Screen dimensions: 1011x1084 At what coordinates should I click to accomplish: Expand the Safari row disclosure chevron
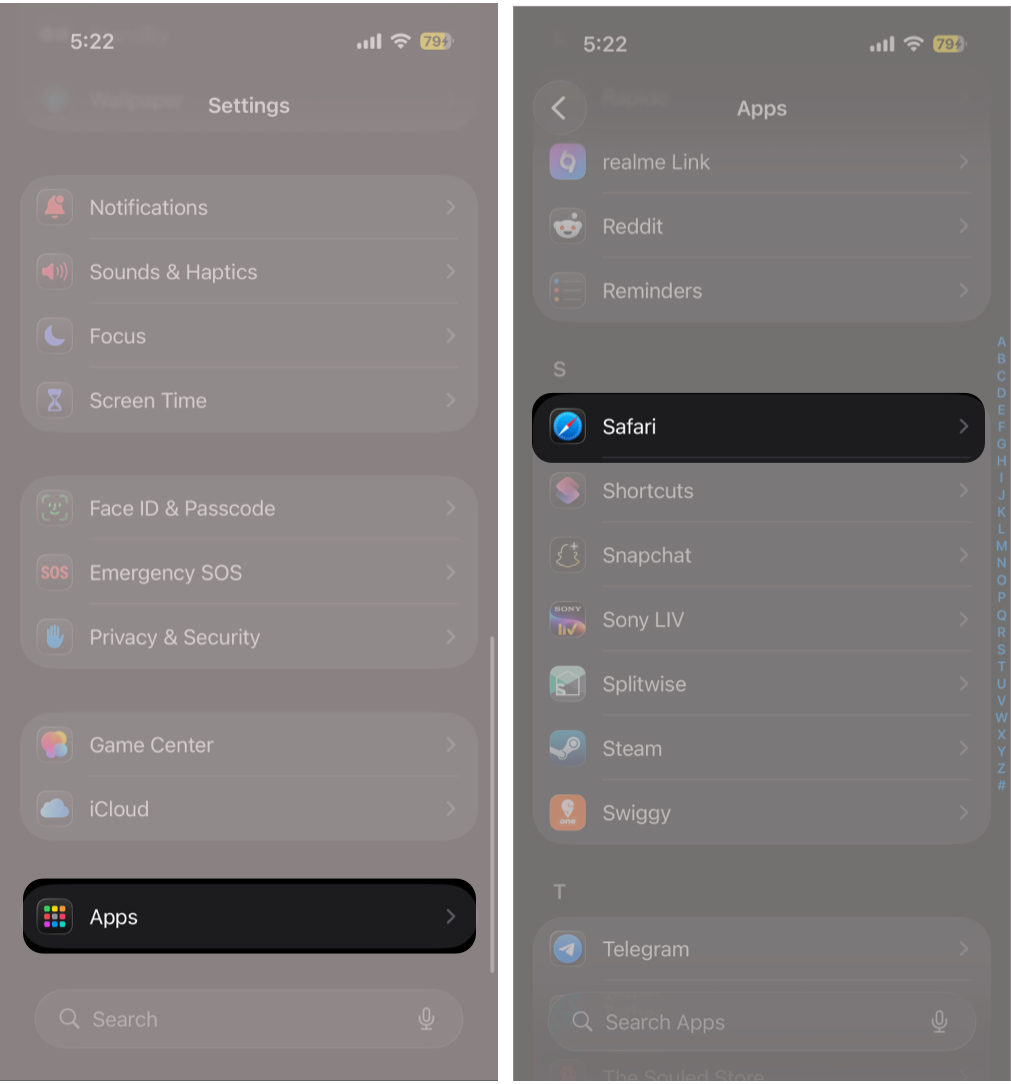tap(963, 427)
